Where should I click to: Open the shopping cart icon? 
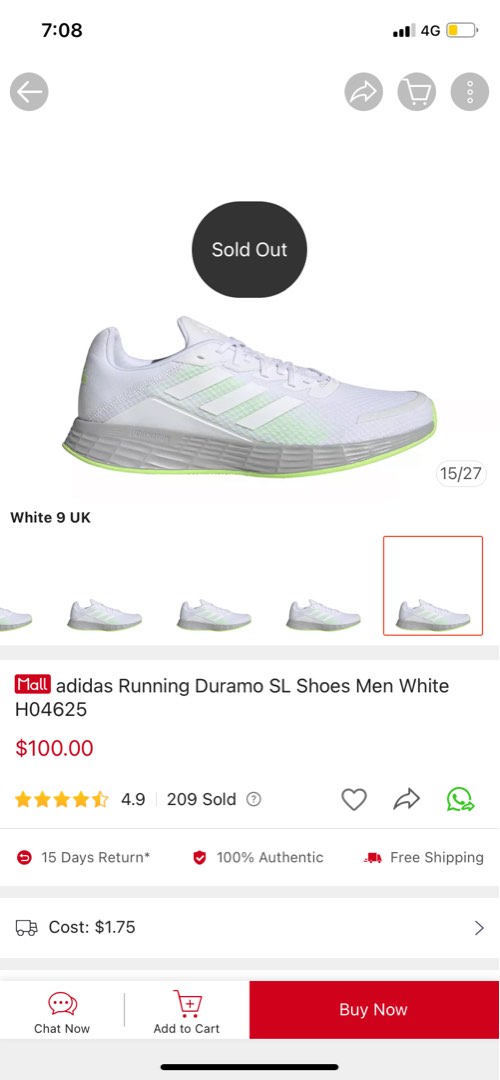pos(417,92)
